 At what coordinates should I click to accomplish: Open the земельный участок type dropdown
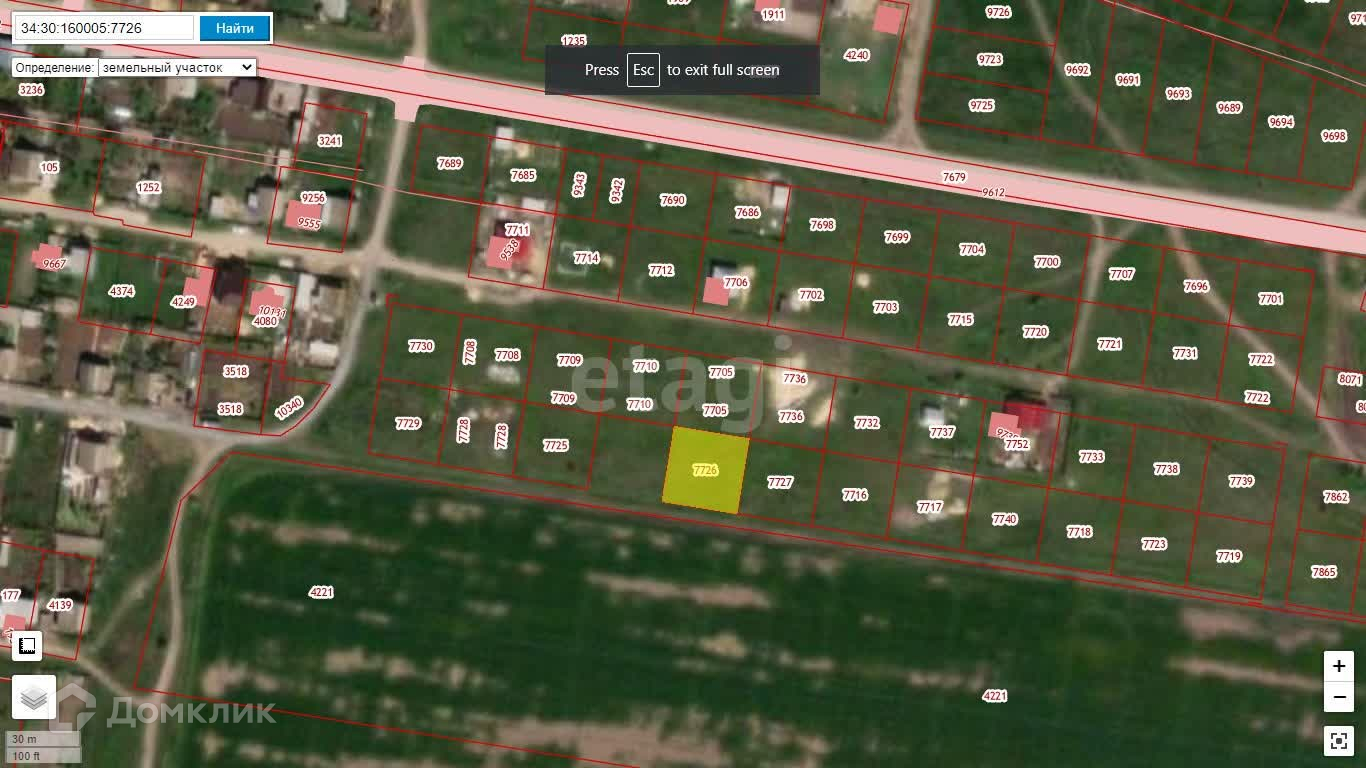click(177, 68)
